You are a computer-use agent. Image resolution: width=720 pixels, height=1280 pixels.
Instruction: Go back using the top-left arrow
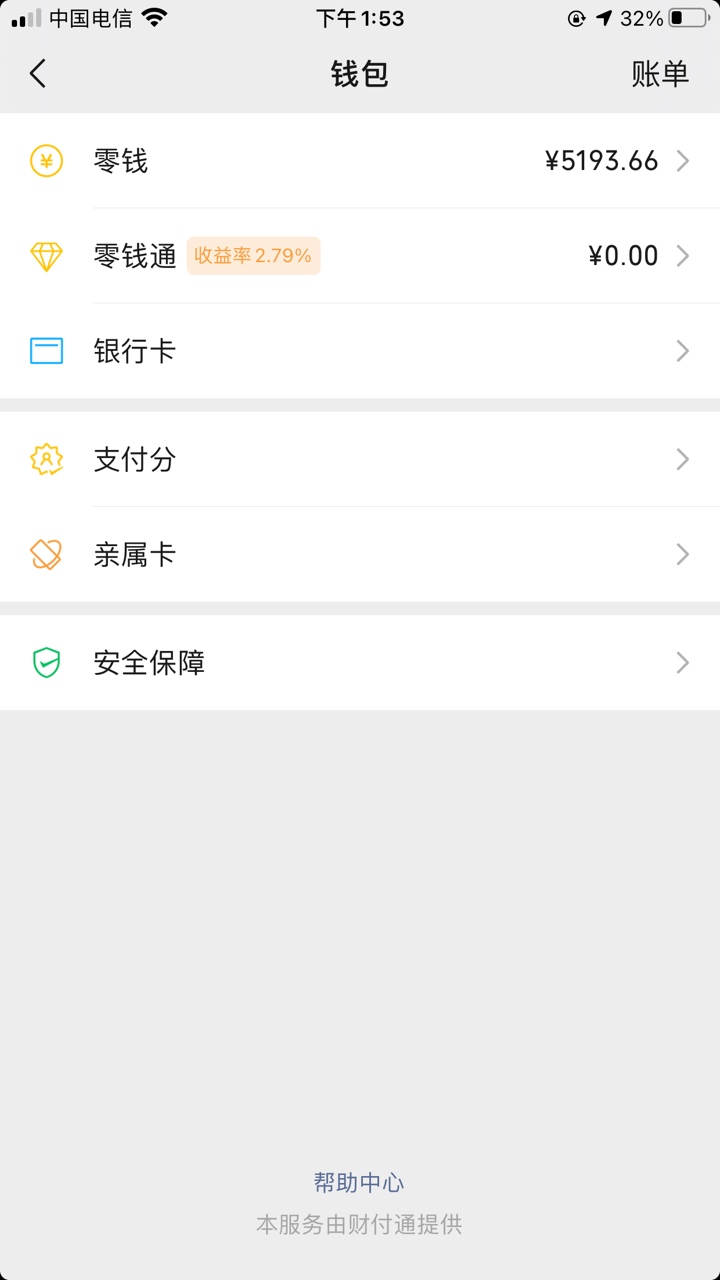point(38,74)
